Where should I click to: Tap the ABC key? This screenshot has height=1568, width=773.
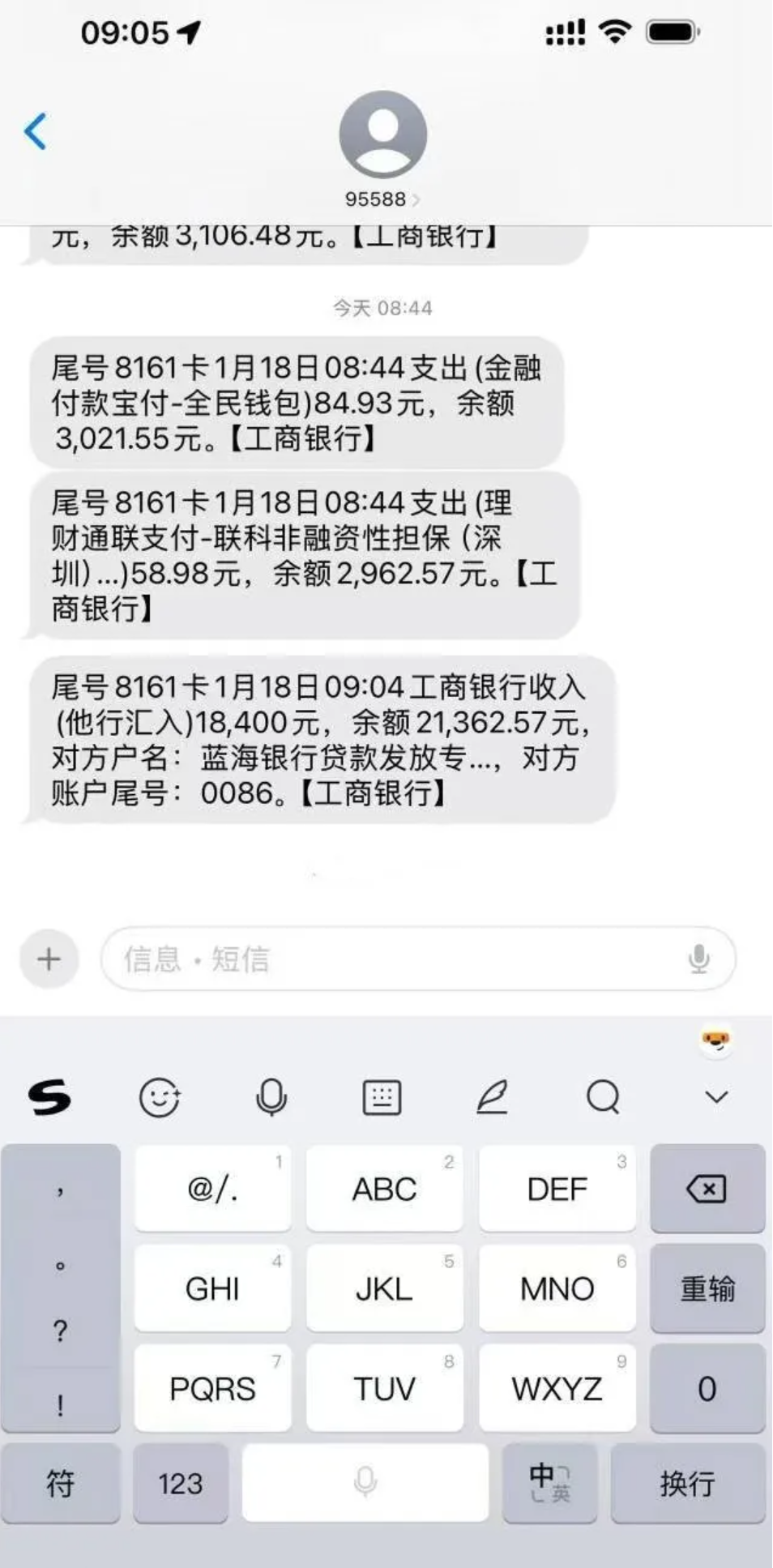384,1189
